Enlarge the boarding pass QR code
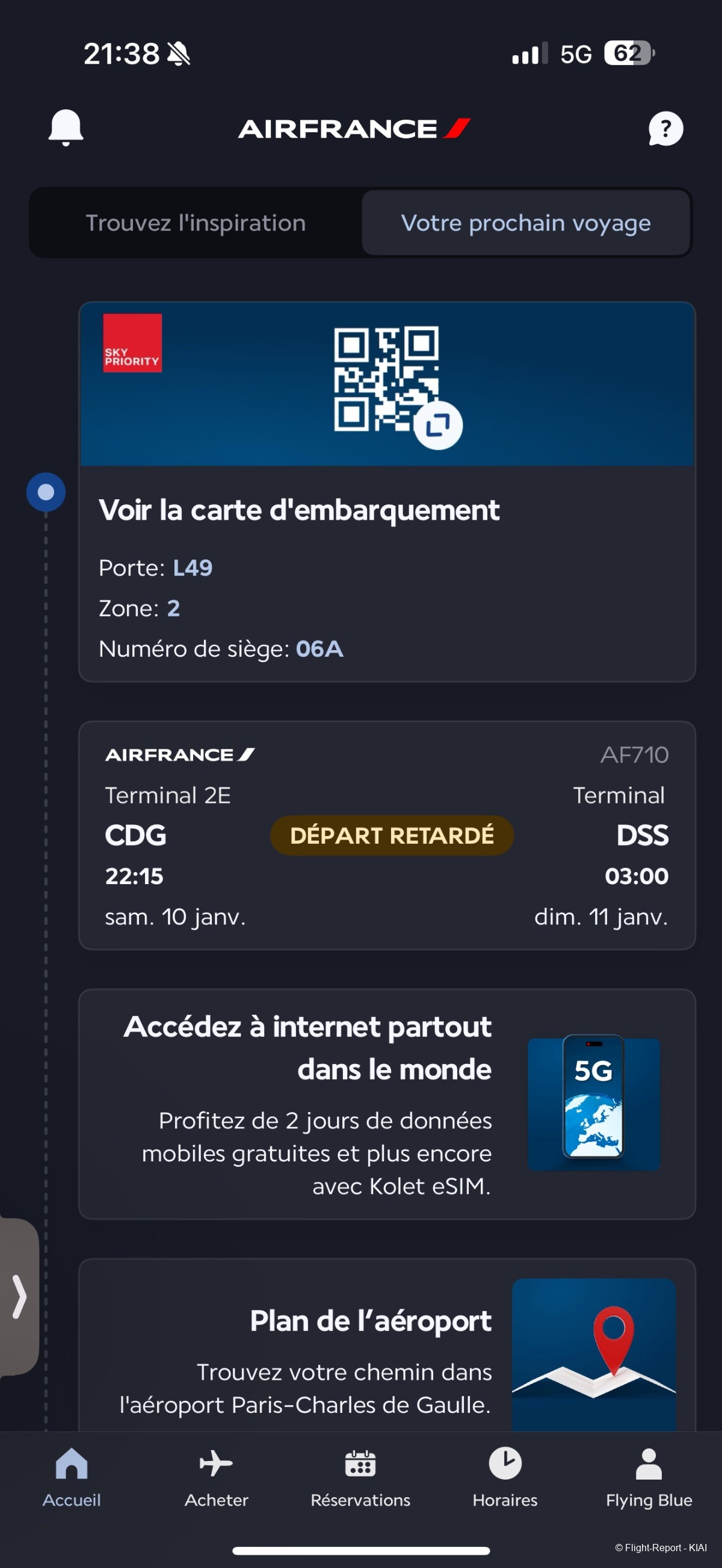Screen dimensions: 722x1568 (x=437, y=425)
